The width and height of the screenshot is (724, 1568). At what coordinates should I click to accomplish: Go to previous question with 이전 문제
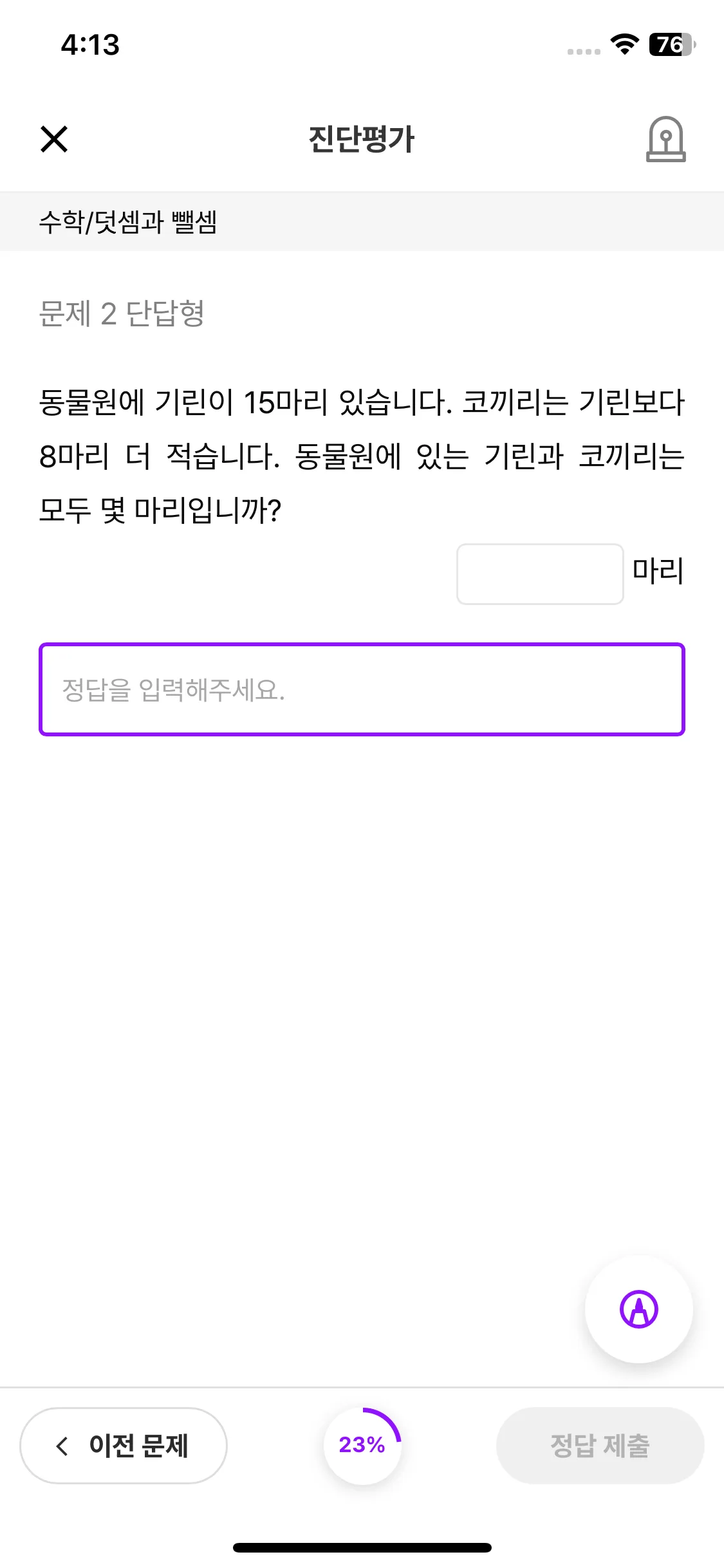tap(124, 1445)
